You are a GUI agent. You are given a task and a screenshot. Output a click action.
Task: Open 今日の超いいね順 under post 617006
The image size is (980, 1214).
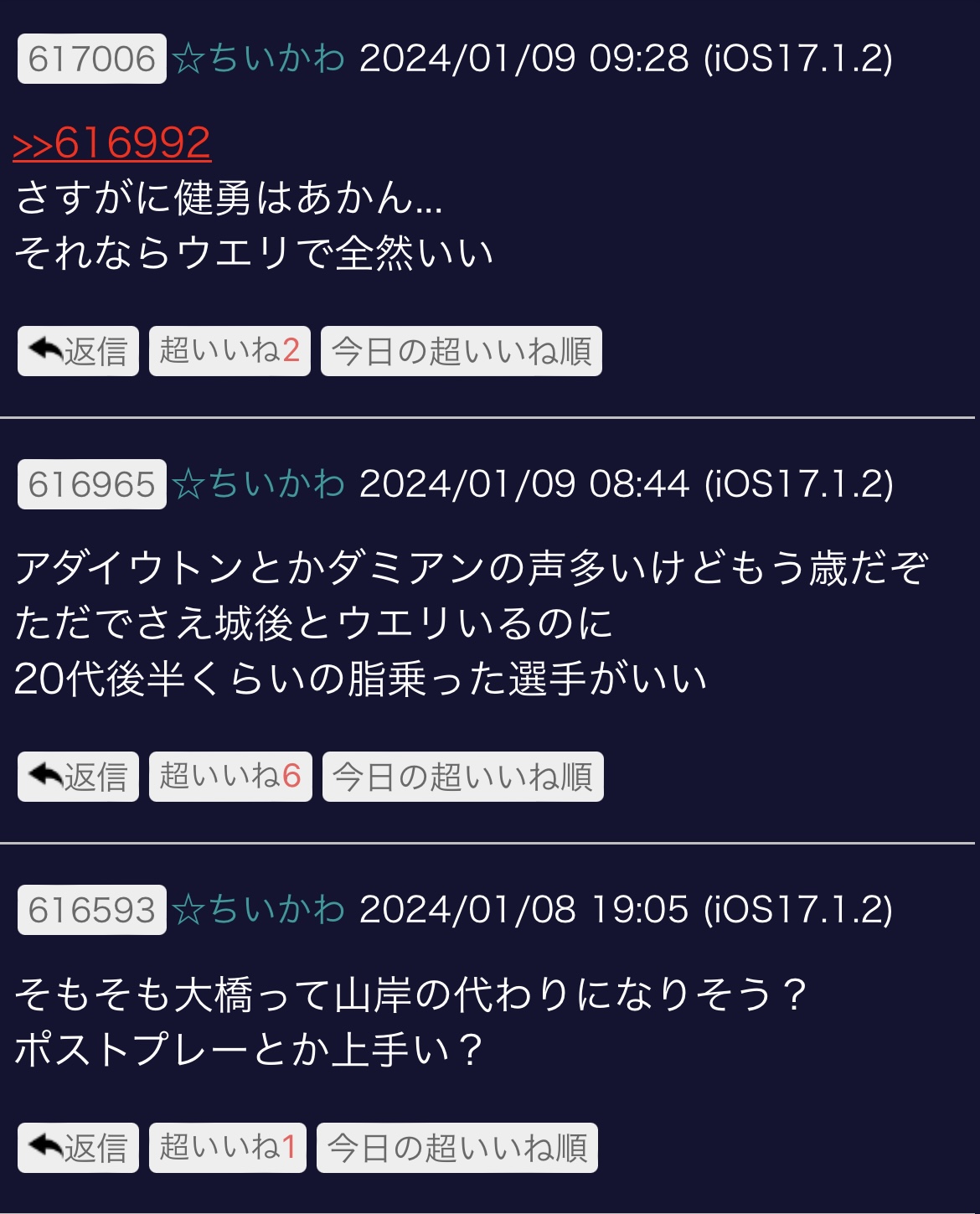pyautogui.click(x=461, y=351)
